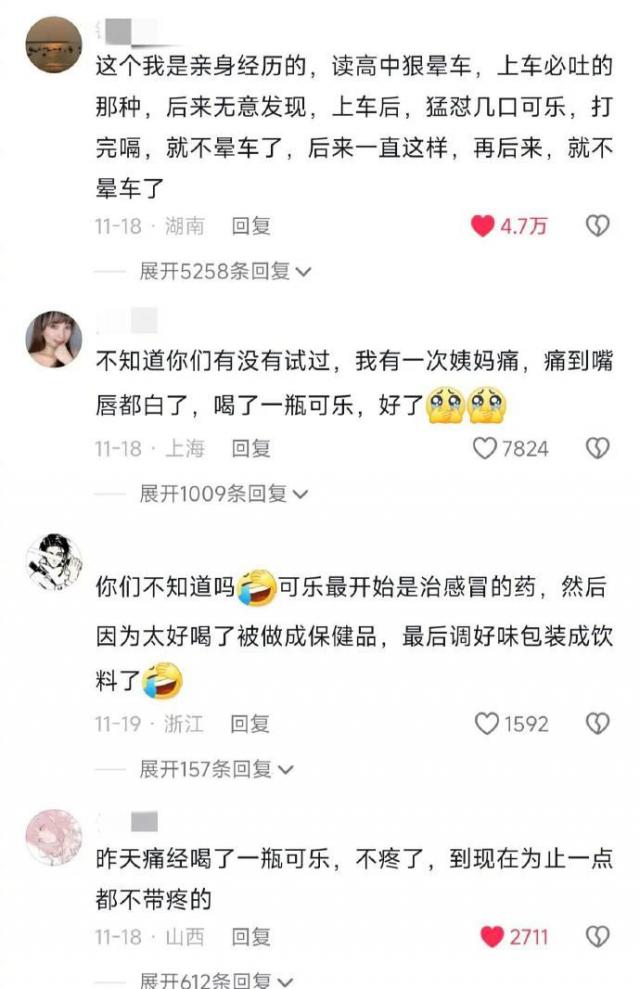Dislike the 湖南 comment about 晕车
Viewport: 640px width, 989px height.
pyautogui.click(x=597, y=226)
